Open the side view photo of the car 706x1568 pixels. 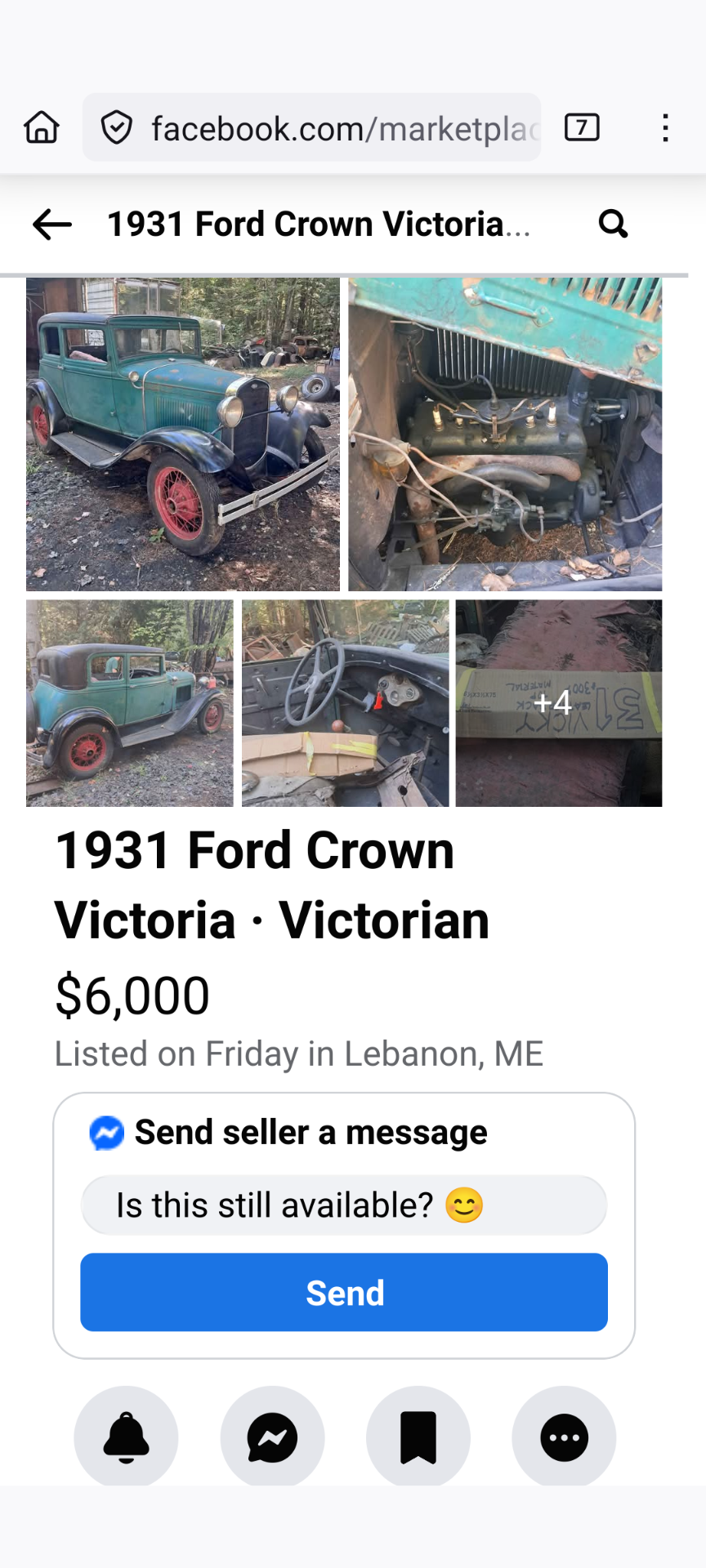pyautogui.click(x=129, y=703)
